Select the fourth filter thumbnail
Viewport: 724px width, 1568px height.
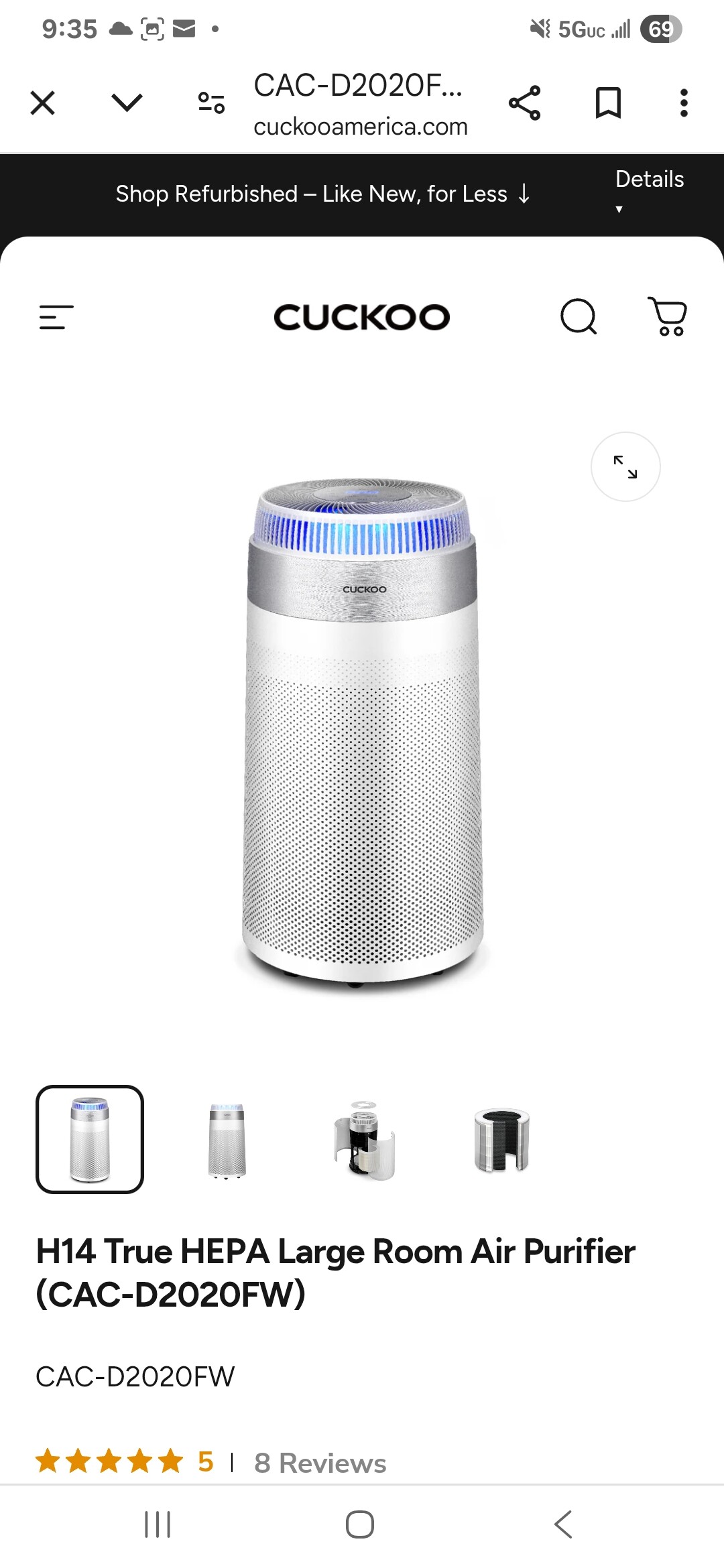(501, 1139)
